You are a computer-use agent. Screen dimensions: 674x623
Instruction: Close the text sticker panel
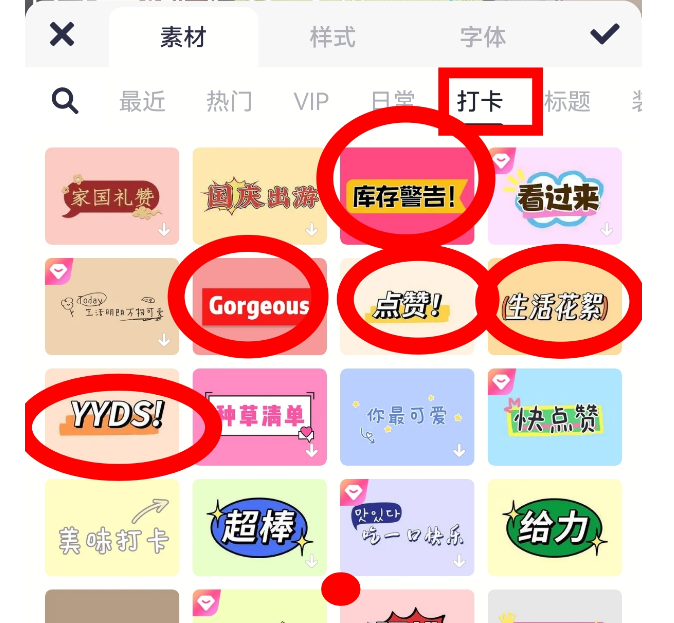point(62,35)
